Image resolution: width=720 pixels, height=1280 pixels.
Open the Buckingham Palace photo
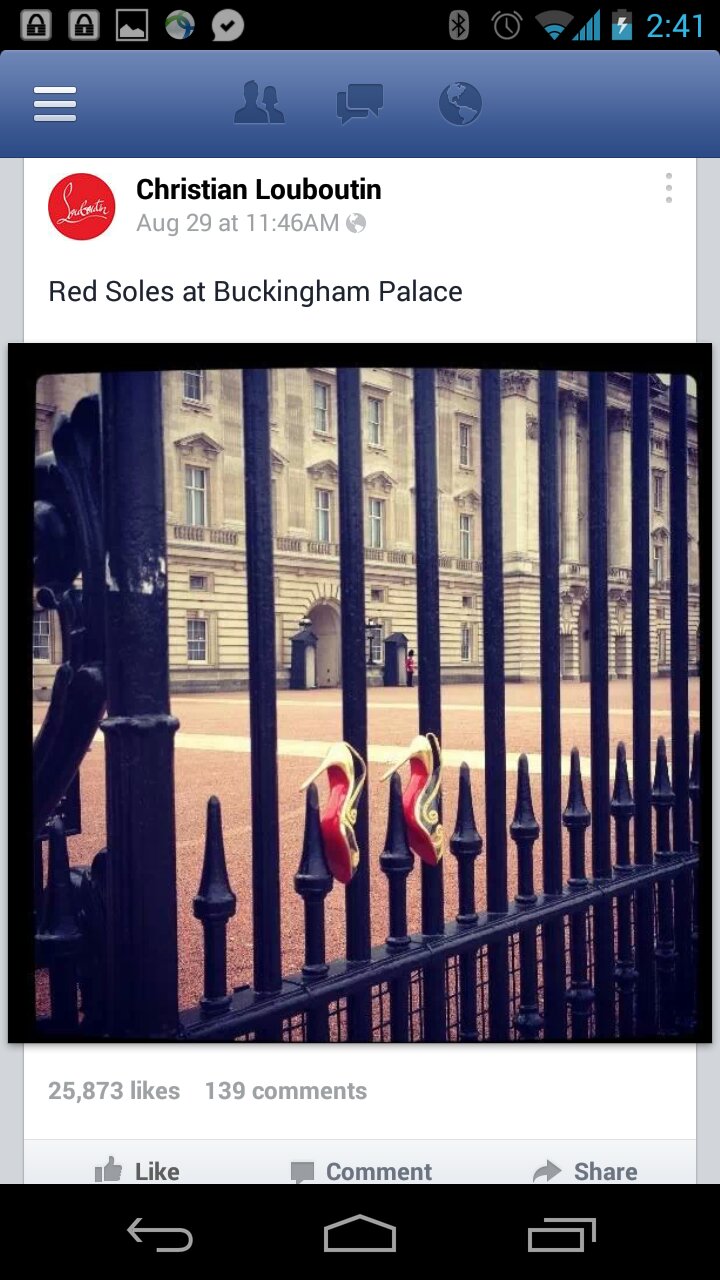tap(360, 693)
